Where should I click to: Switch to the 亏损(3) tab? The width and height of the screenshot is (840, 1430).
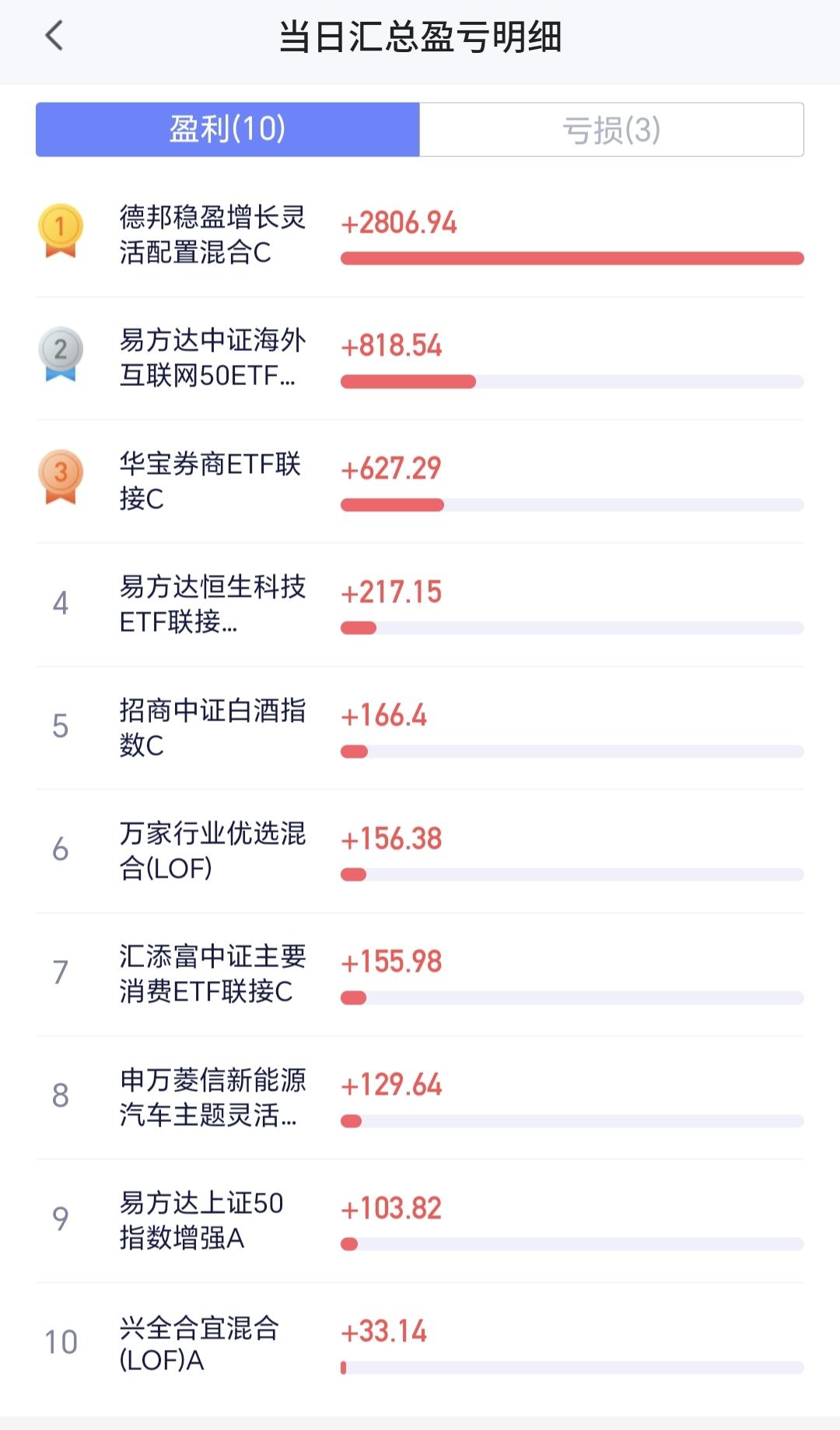pos(611,129)
